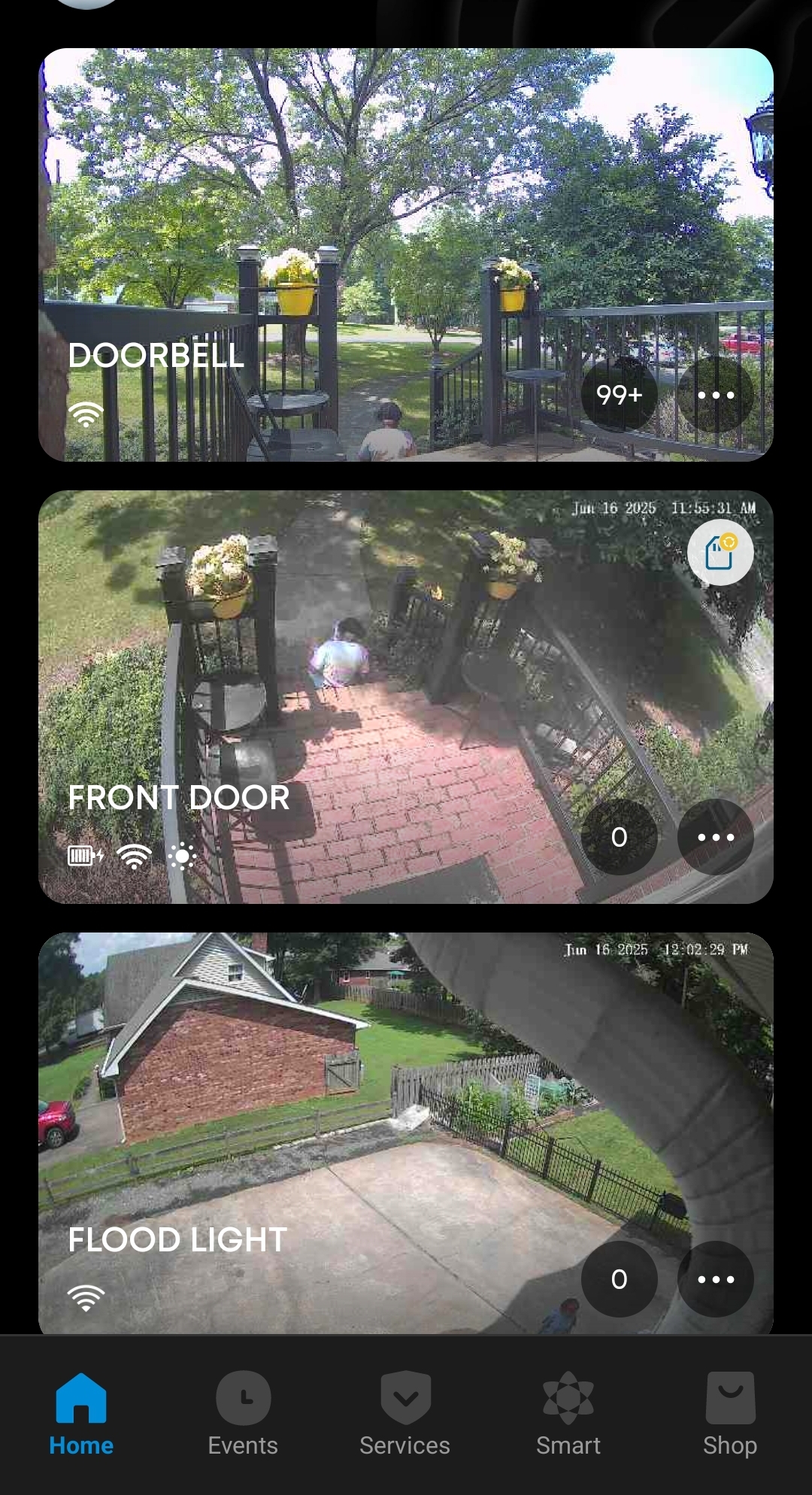This screenshot has height=1495, width=812.
Task: Open more options for FLOOD LIGHT camera
Action: [x=715, y=1278]
